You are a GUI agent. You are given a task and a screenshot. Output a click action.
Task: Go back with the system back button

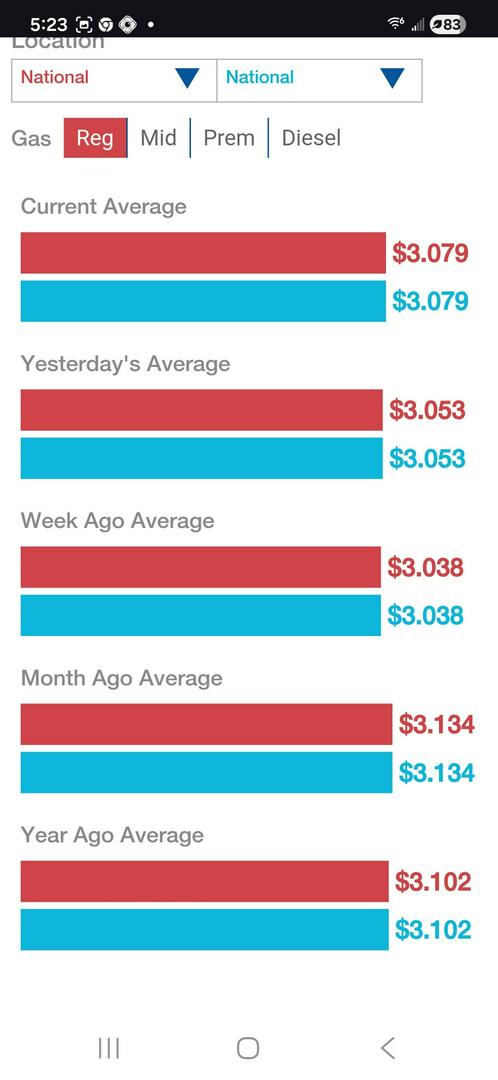(388, 1048)
